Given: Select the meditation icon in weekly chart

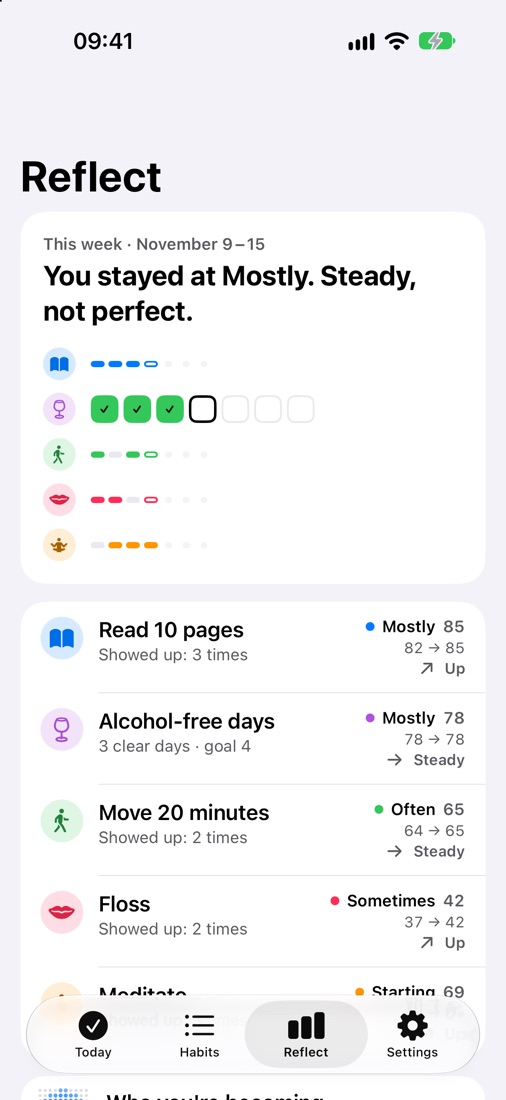Looking at the screenshot, I should point(59,545).
